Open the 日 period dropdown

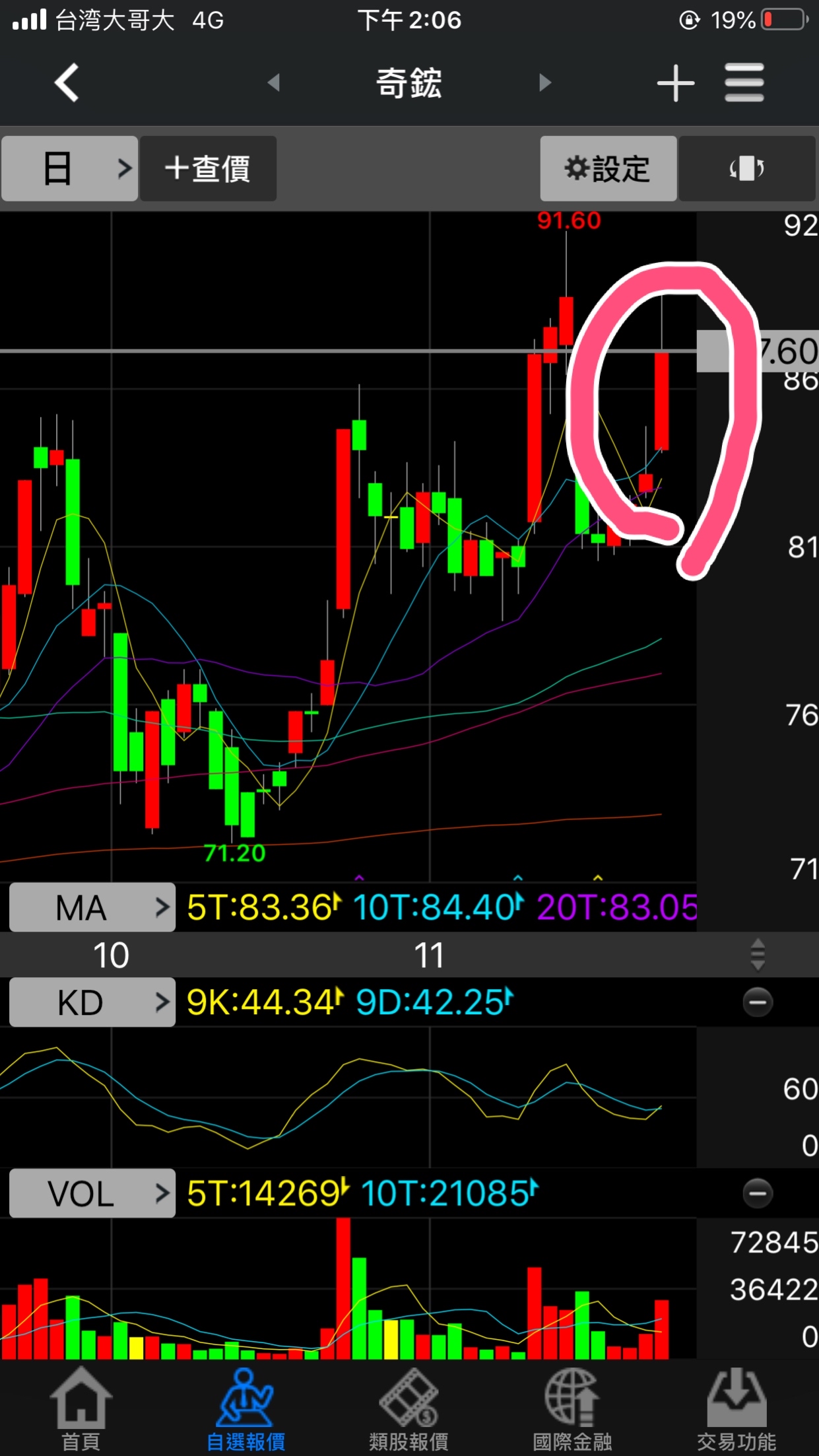[70, 168]
